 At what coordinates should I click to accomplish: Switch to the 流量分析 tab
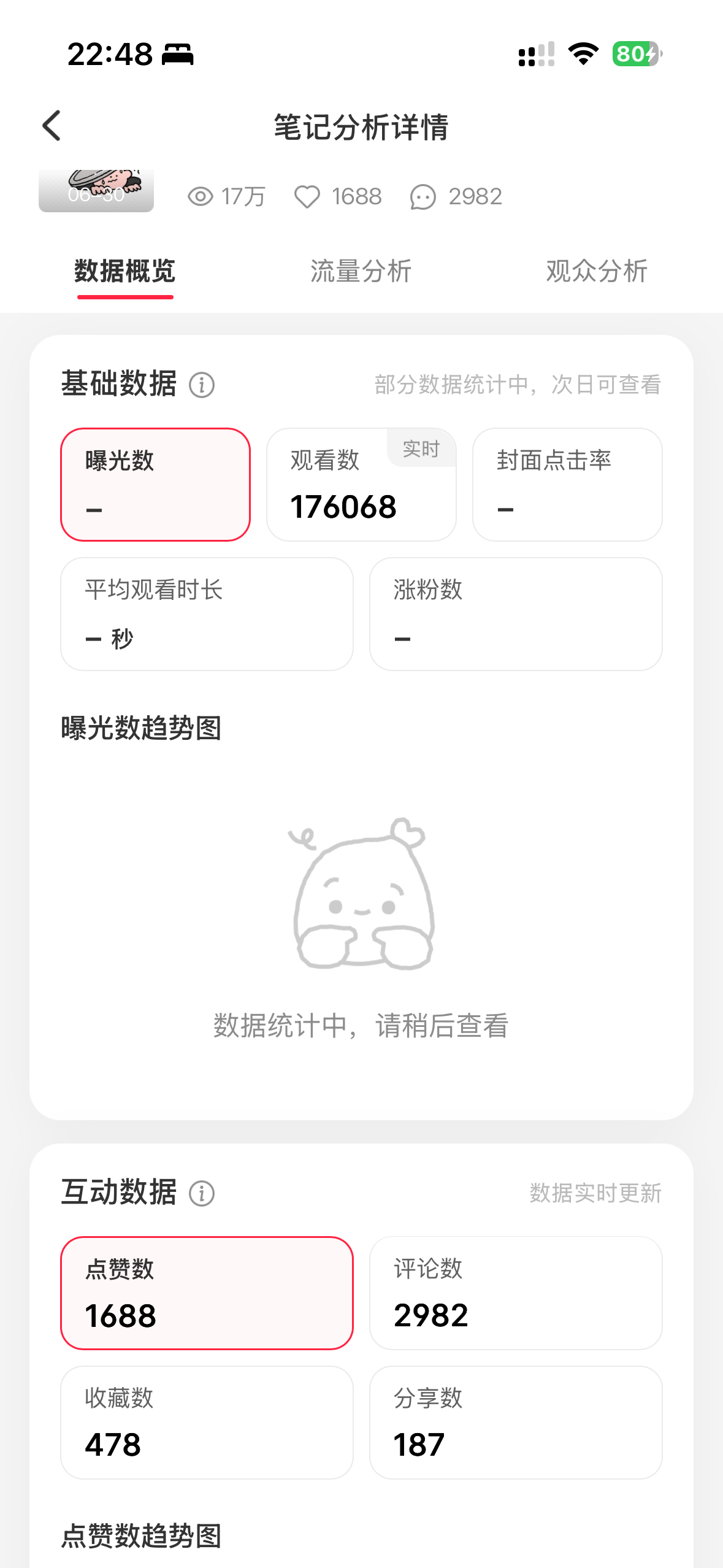[361, 271]
